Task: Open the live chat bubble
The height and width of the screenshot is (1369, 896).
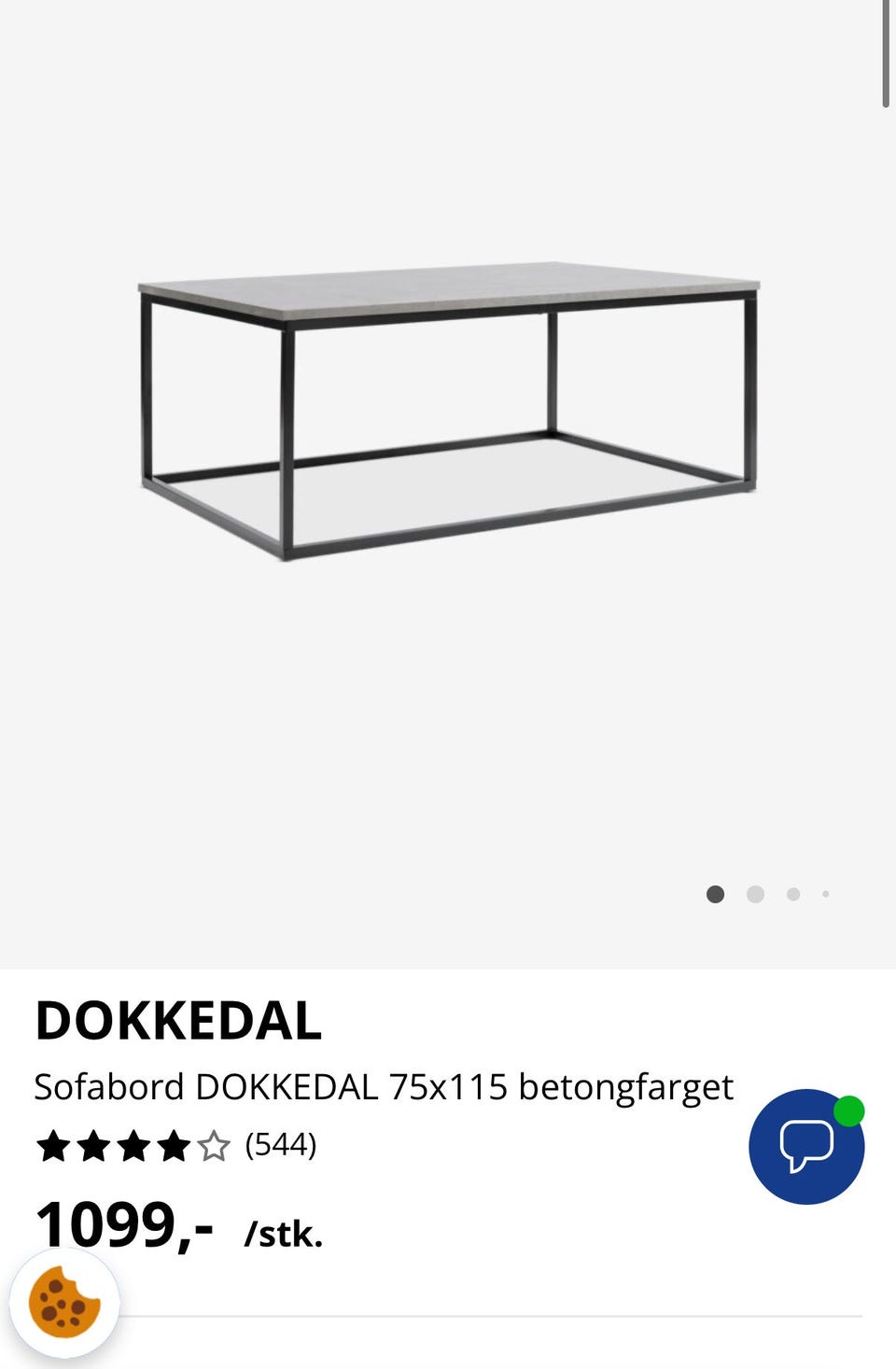Action: click(805, 1146)
